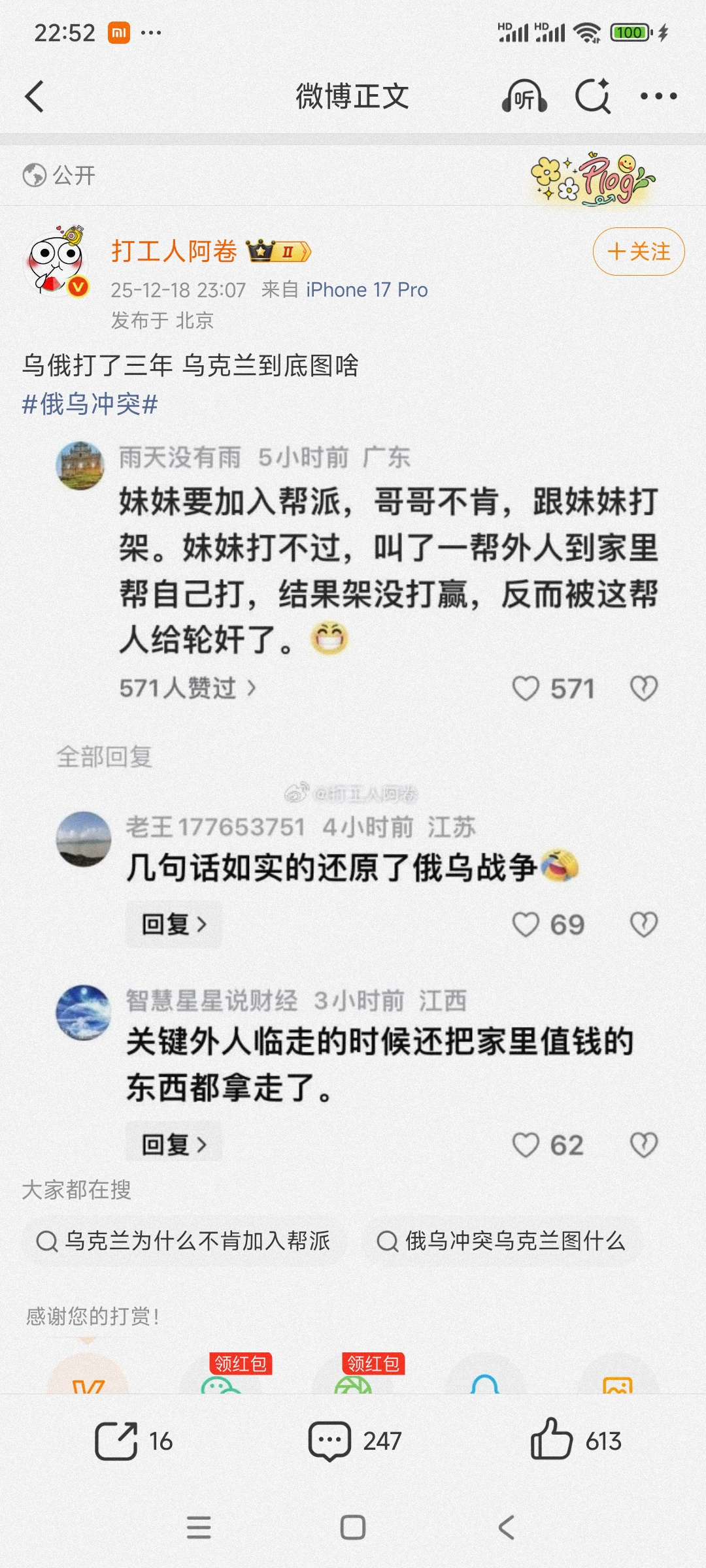Repost this post via share icon

click(133, 1441)
